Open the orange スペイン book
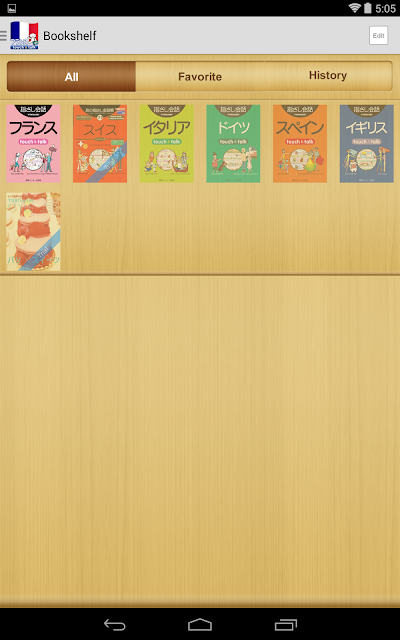400x640 pixels. [300, 143]
